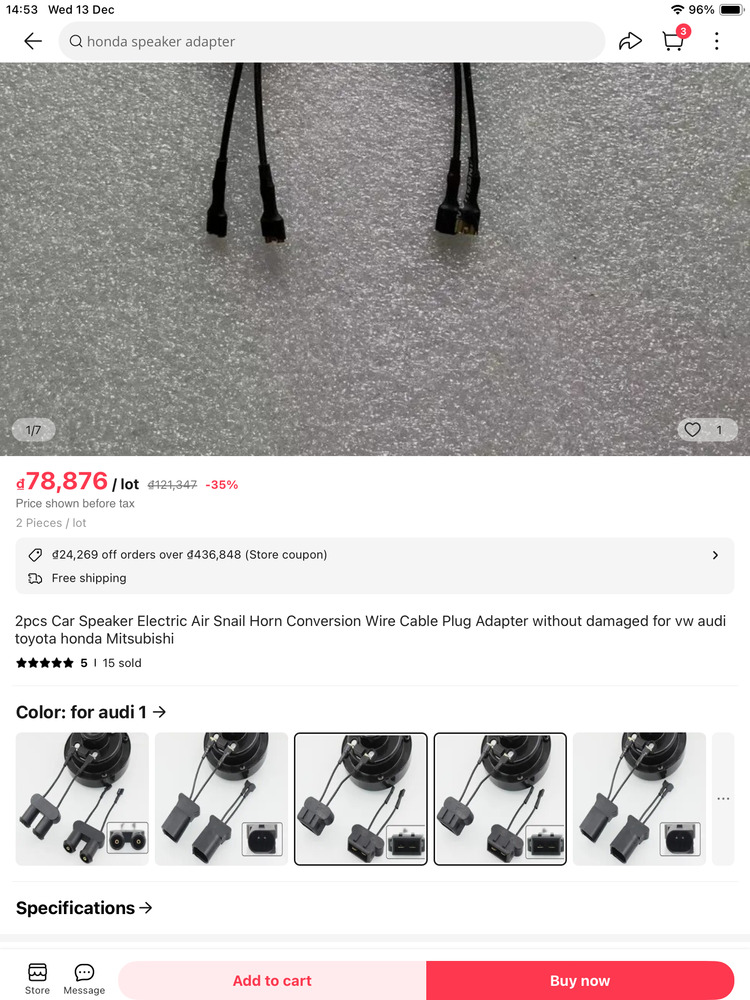This screenshot has height=1000, width=750.
Task: Go back to the previous page
Action: [x=33, y=41]
